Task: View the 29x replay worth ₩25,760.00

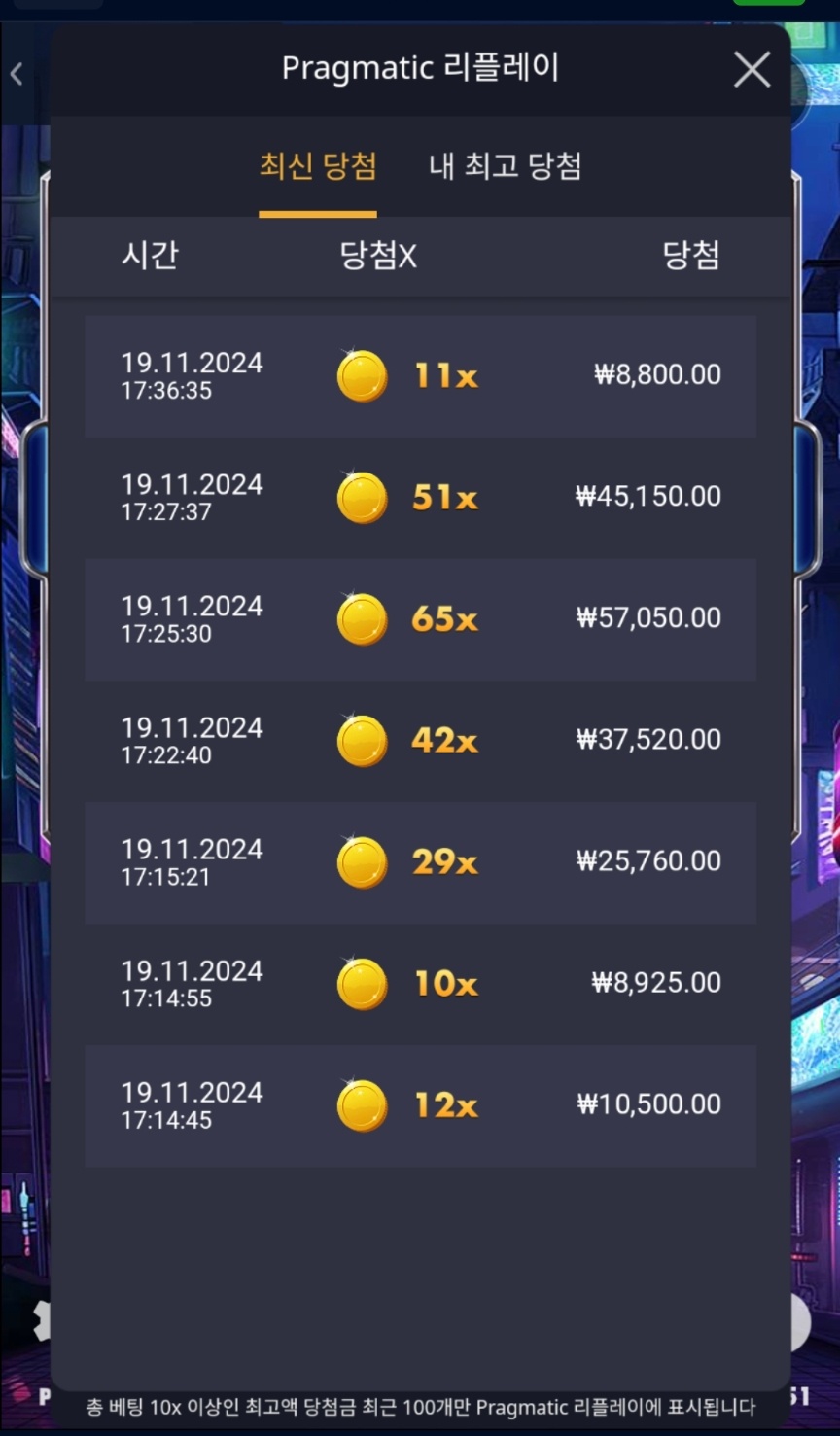Action: pos(420,862)
